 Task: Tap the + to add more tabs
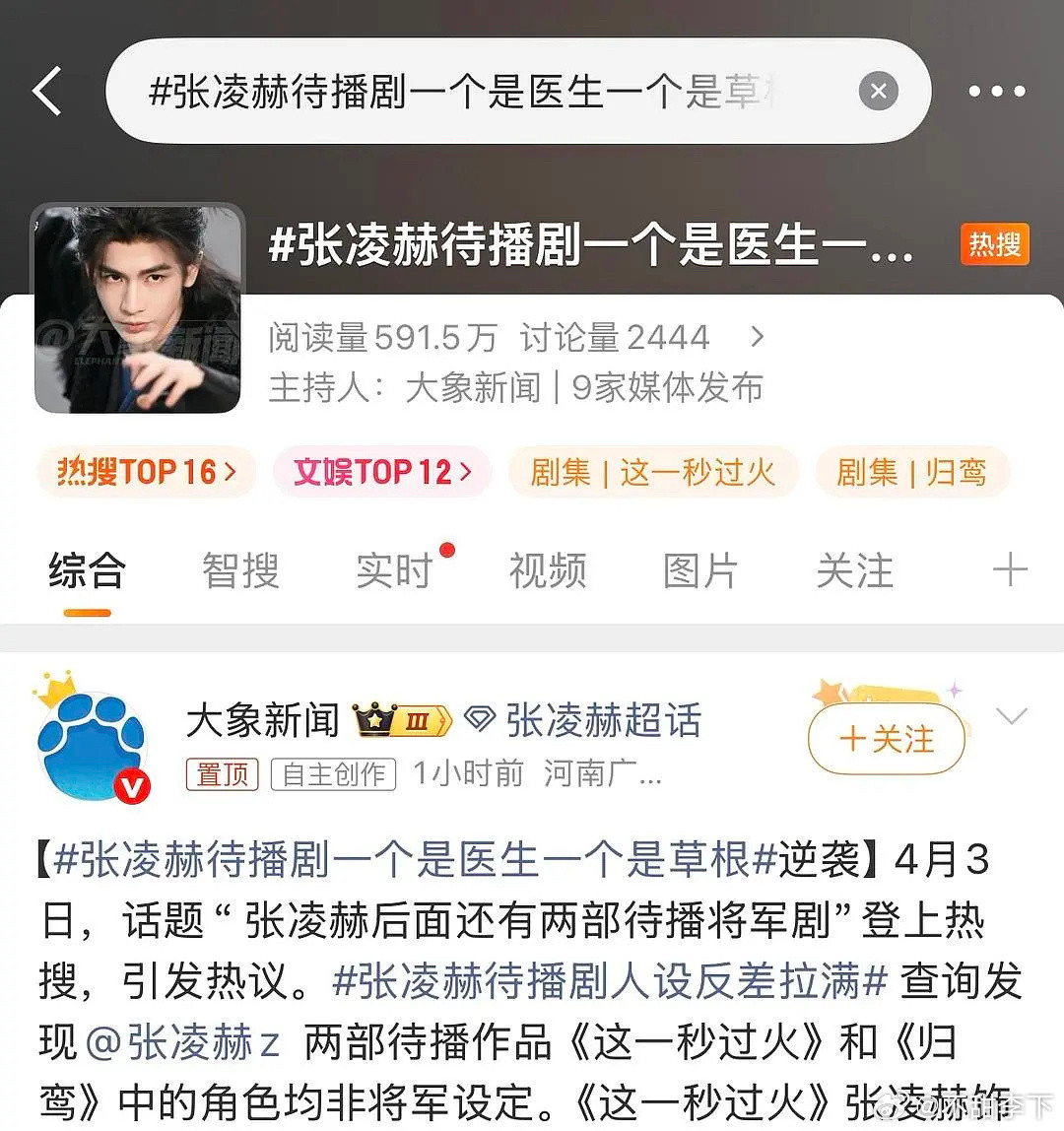(1009, 569)
